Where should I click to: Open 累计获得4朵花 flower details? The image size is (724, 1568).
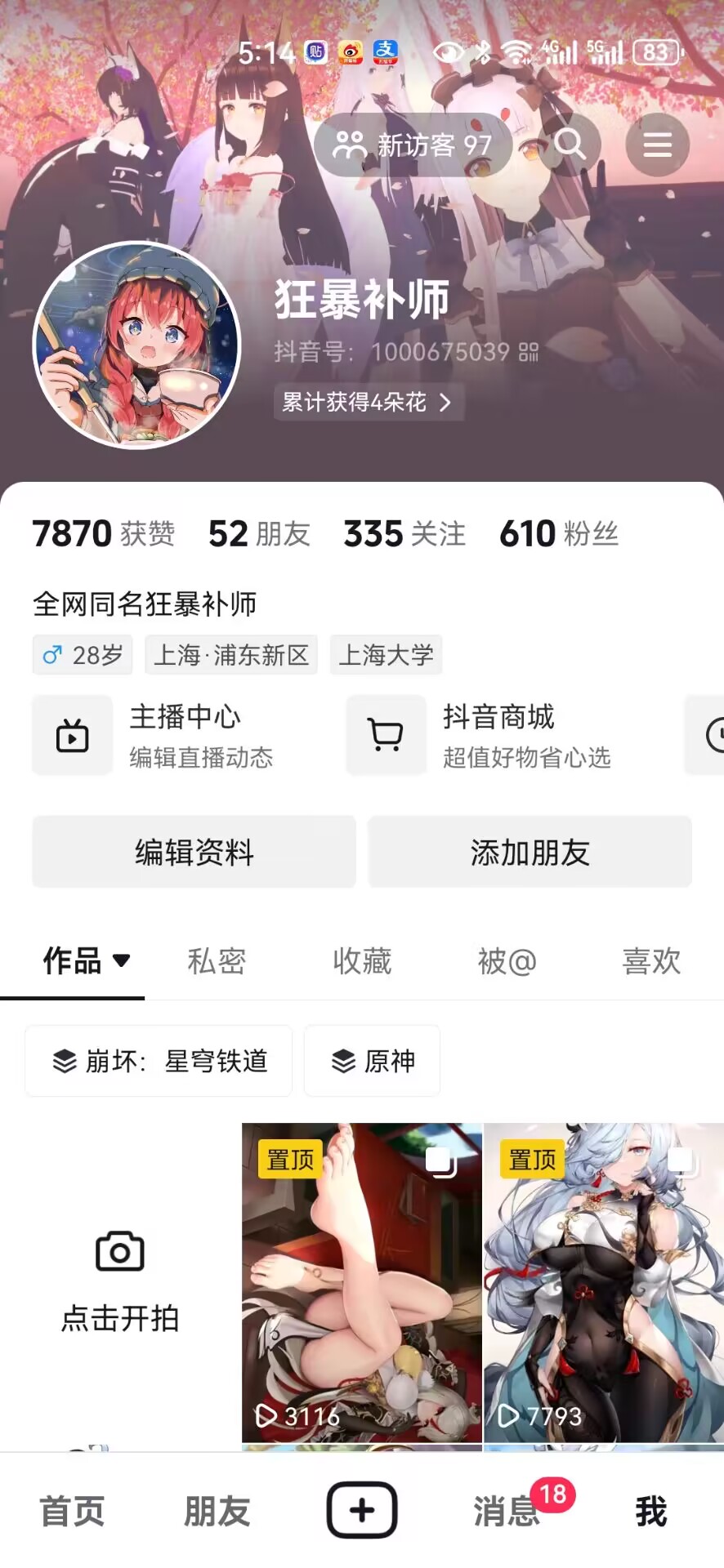click(368, 402)
